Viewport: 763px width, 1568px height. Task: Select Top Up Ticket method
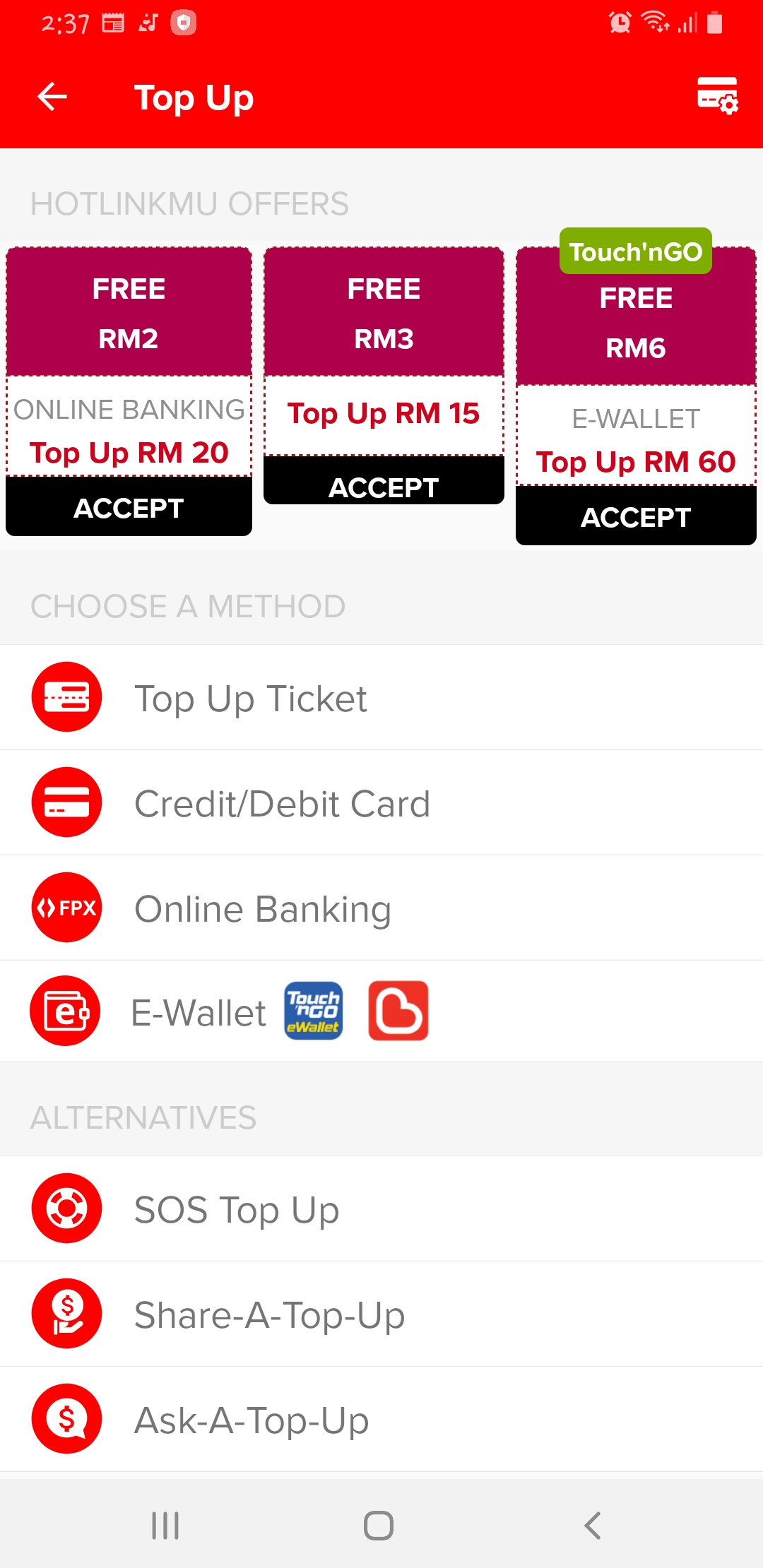[381, 697]
